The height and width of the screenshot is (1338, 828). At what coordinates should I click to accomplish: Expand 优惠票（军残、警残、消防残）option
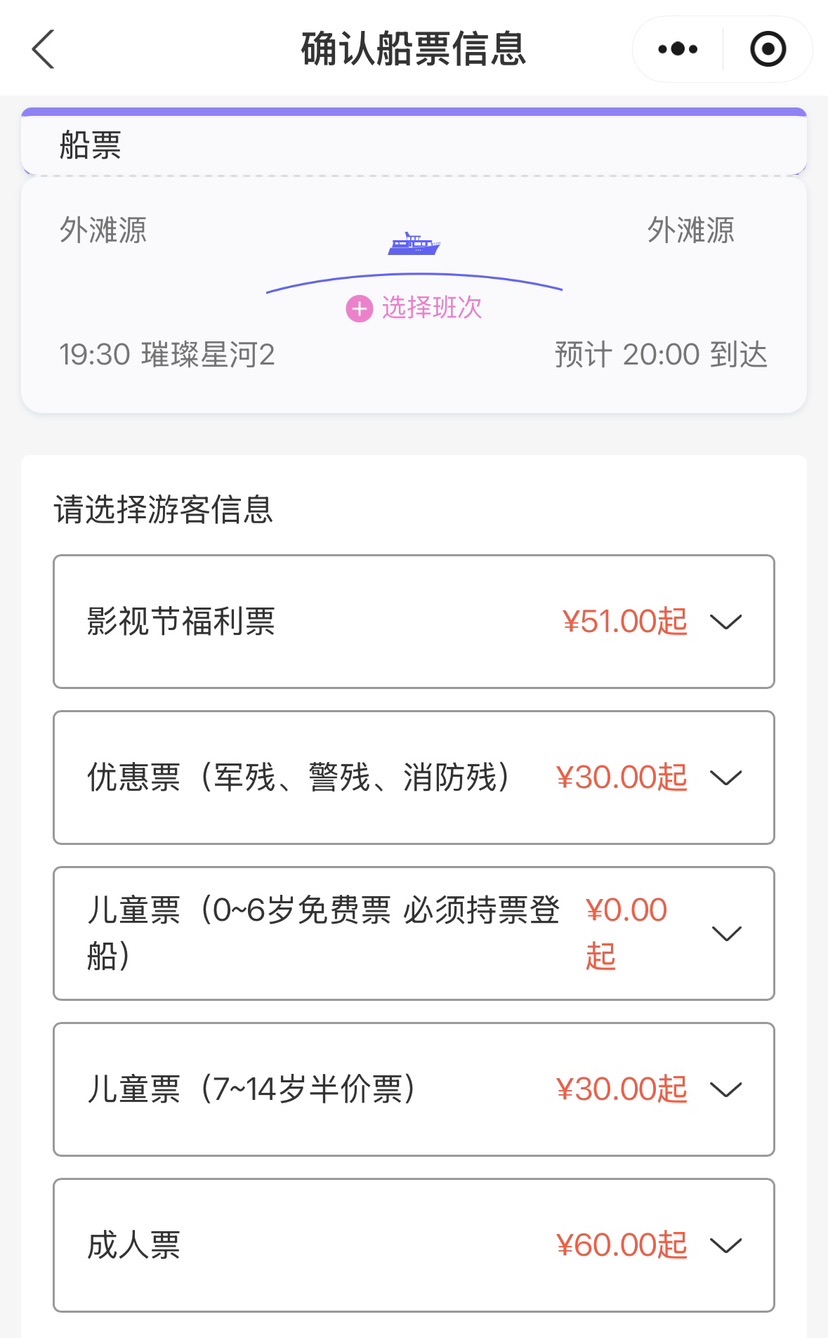point(414,778)
